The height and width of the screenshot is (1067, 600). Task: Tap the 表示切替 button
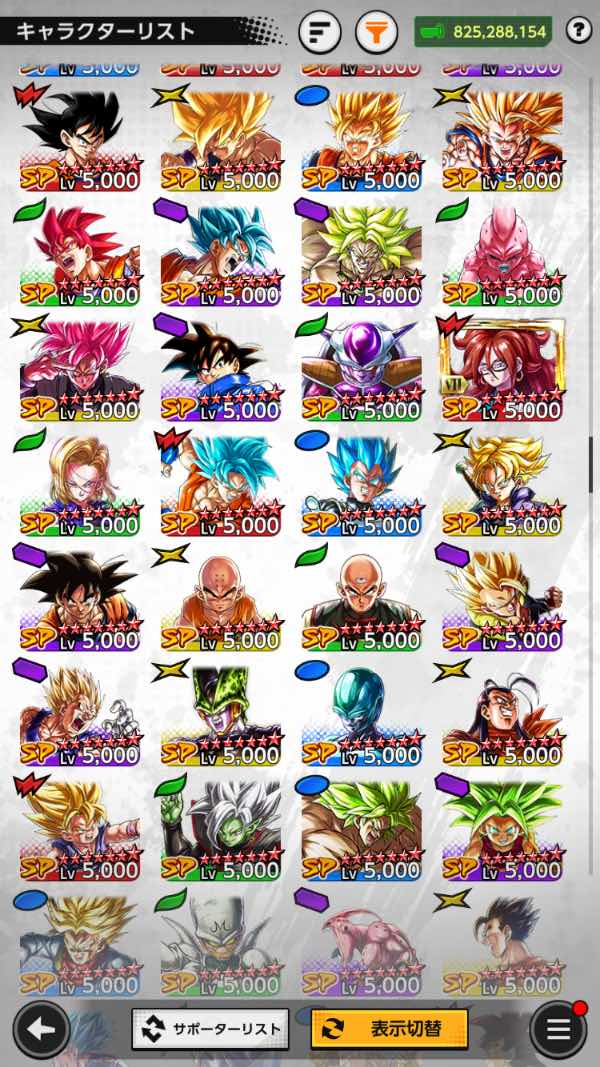click(389, 1028)
